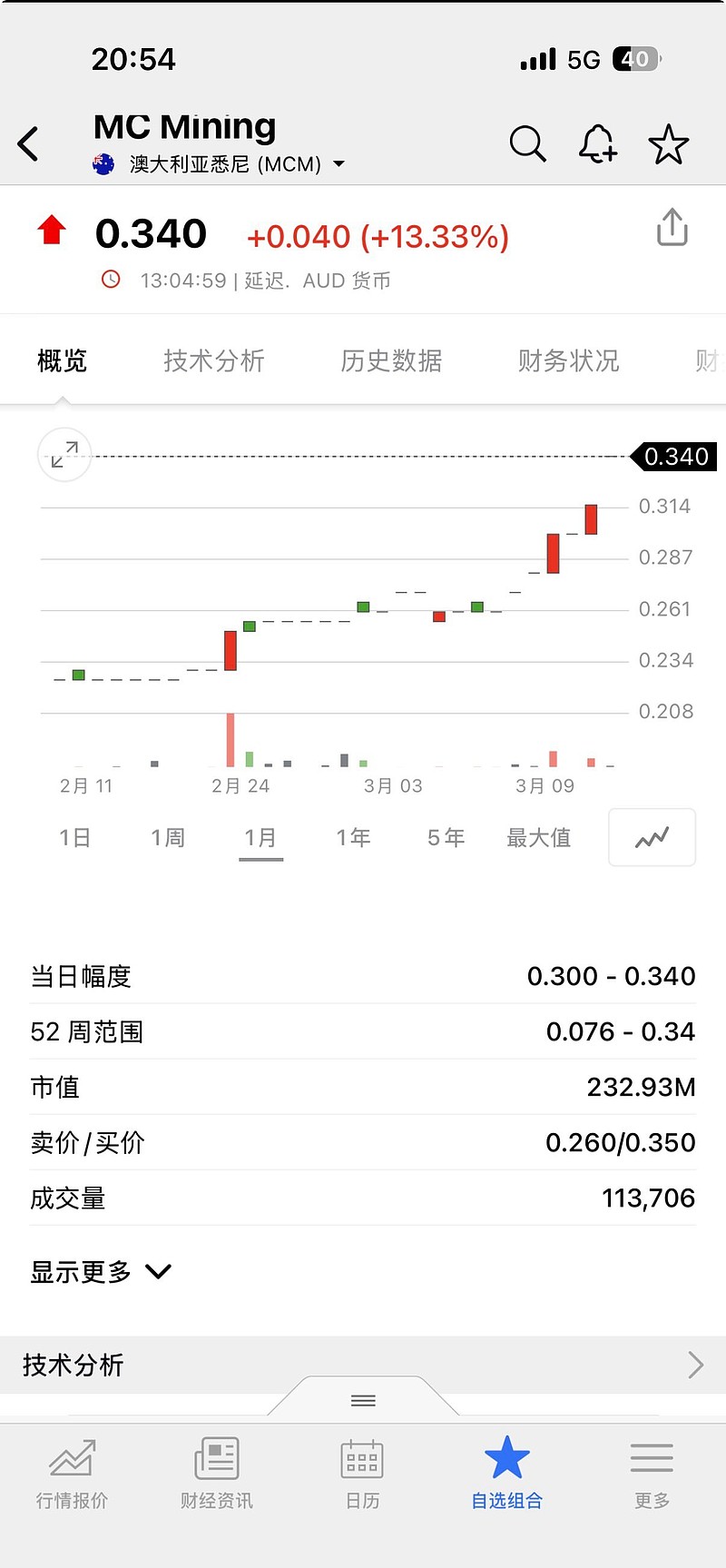Viewport: 726px width, 1568px height.
Task: Expand the chart to fullscreen
Action: [x=64, y=454]
